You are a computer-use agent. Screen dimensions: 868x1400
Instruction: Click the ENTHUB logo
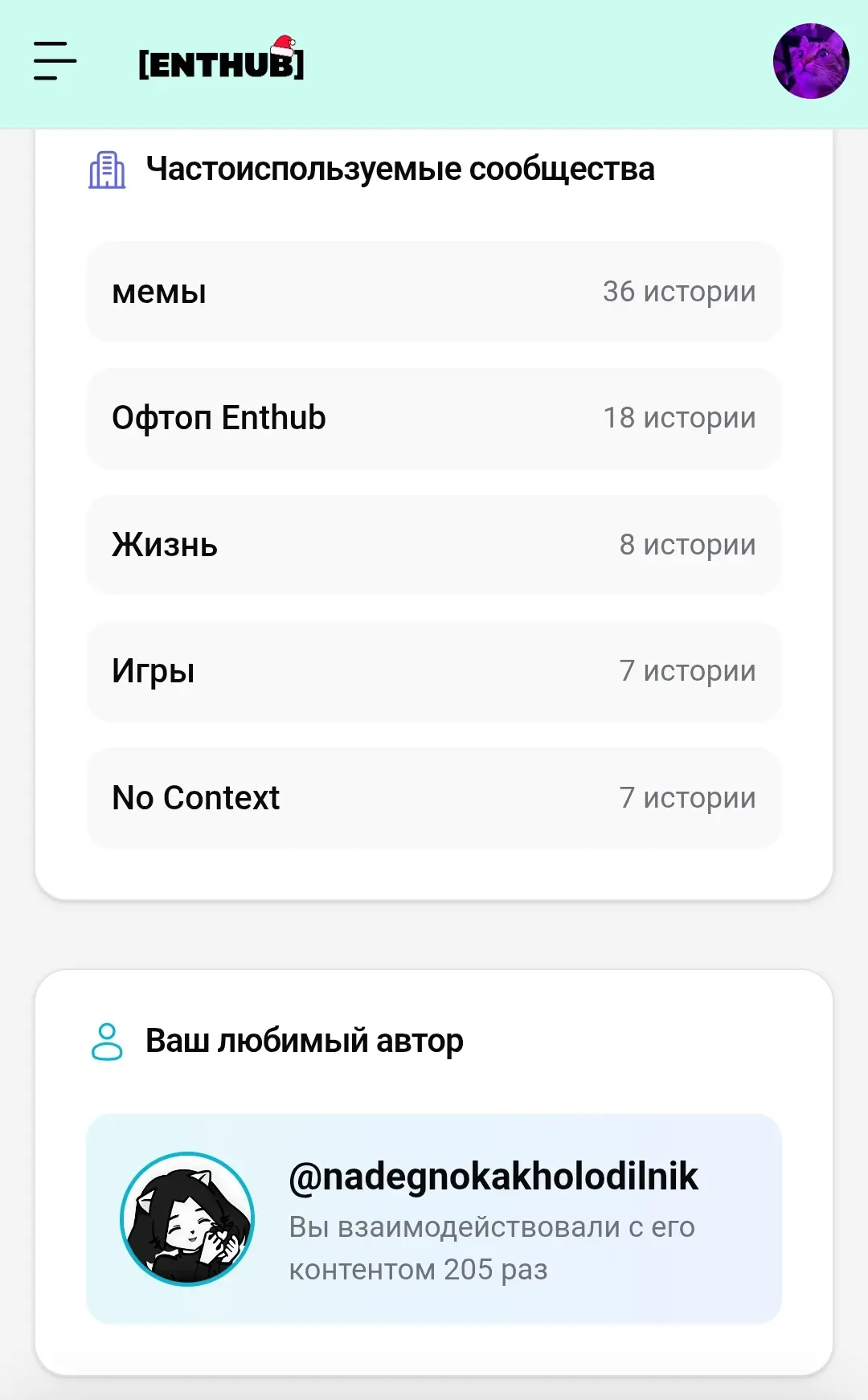click(223, 64)
